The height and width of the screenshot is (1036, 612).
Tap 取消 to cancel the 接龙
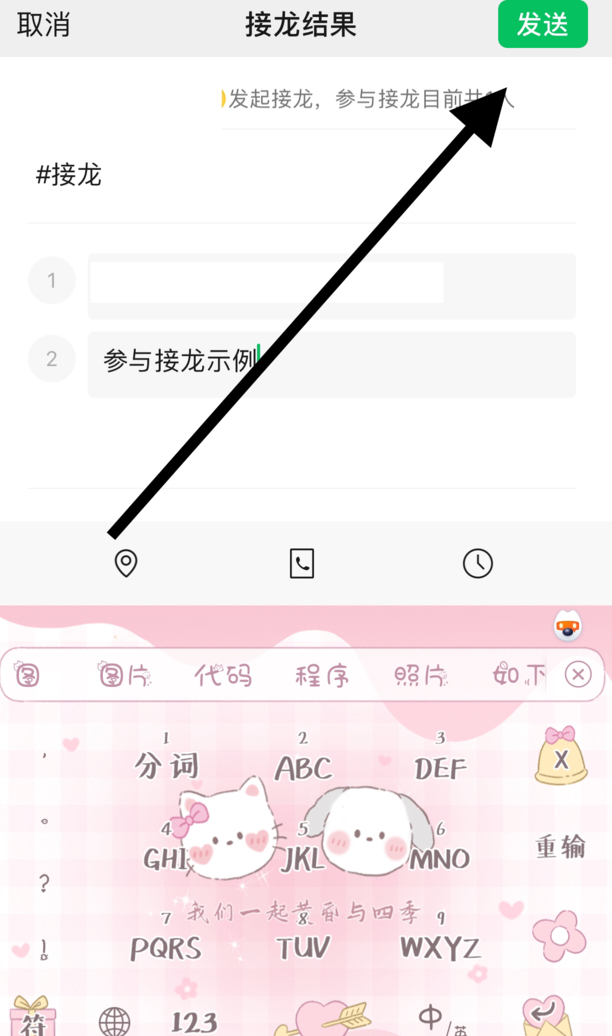(44, 25)
